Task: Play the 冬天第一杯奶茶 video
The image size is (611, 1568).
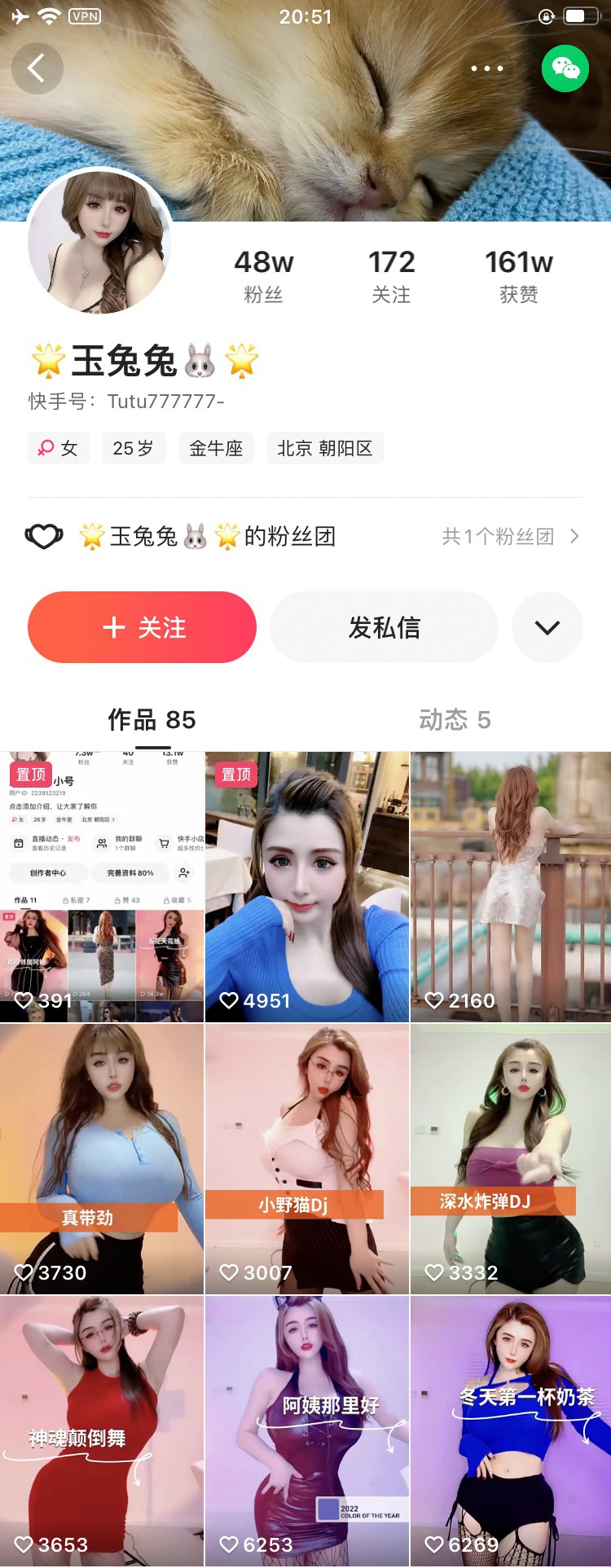Action: tap(511, 1430)
